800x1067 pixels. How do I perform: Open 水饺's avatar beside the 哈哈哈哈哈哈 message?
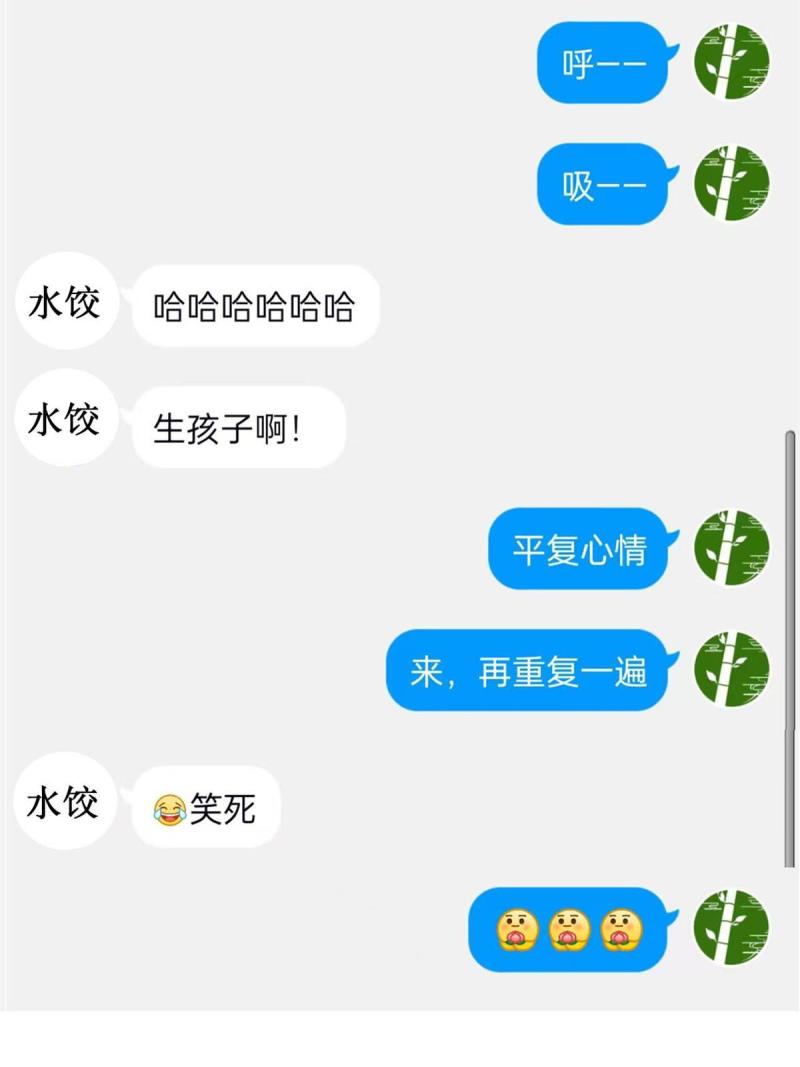click(x=66, y=301)
